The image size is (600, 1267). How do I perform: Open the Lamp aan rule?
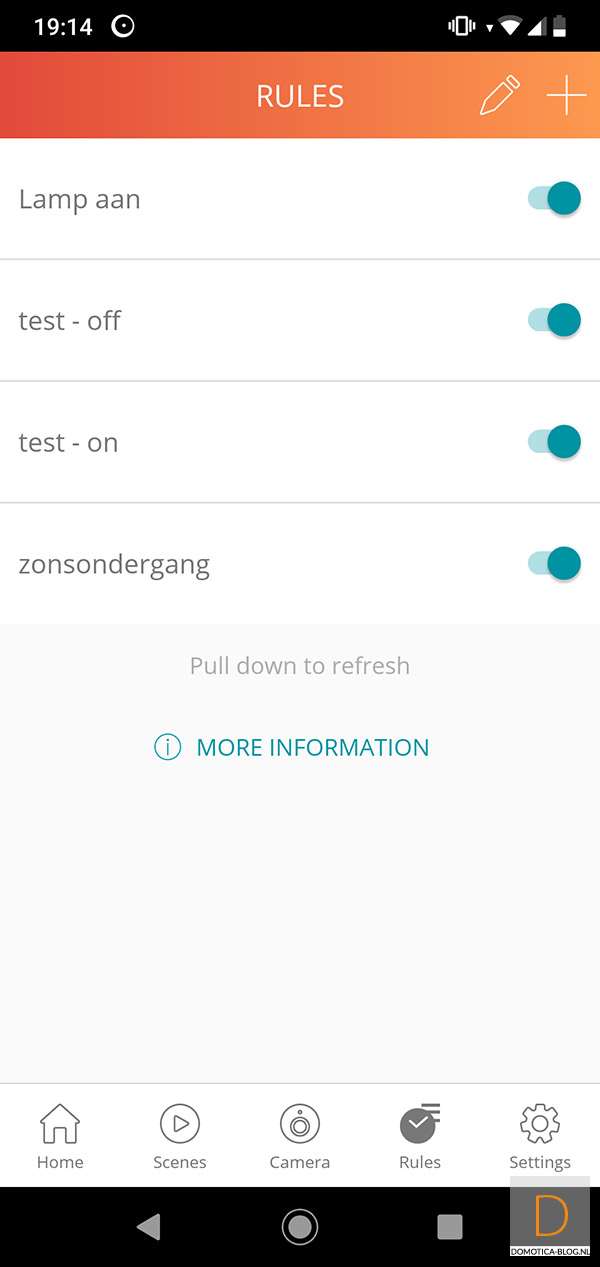pyautogui.click(x=80, y=200)
